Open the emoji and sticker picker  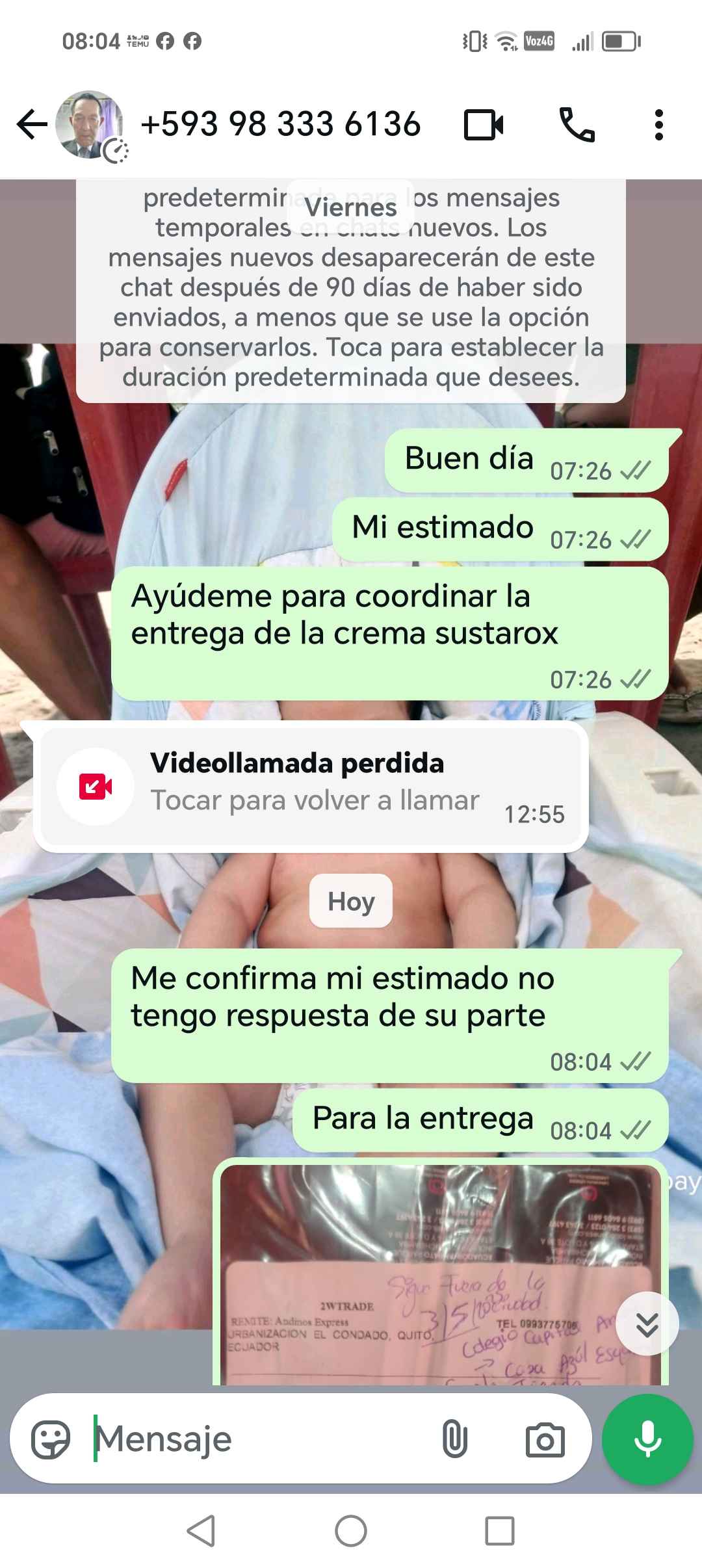[51, 1439]
